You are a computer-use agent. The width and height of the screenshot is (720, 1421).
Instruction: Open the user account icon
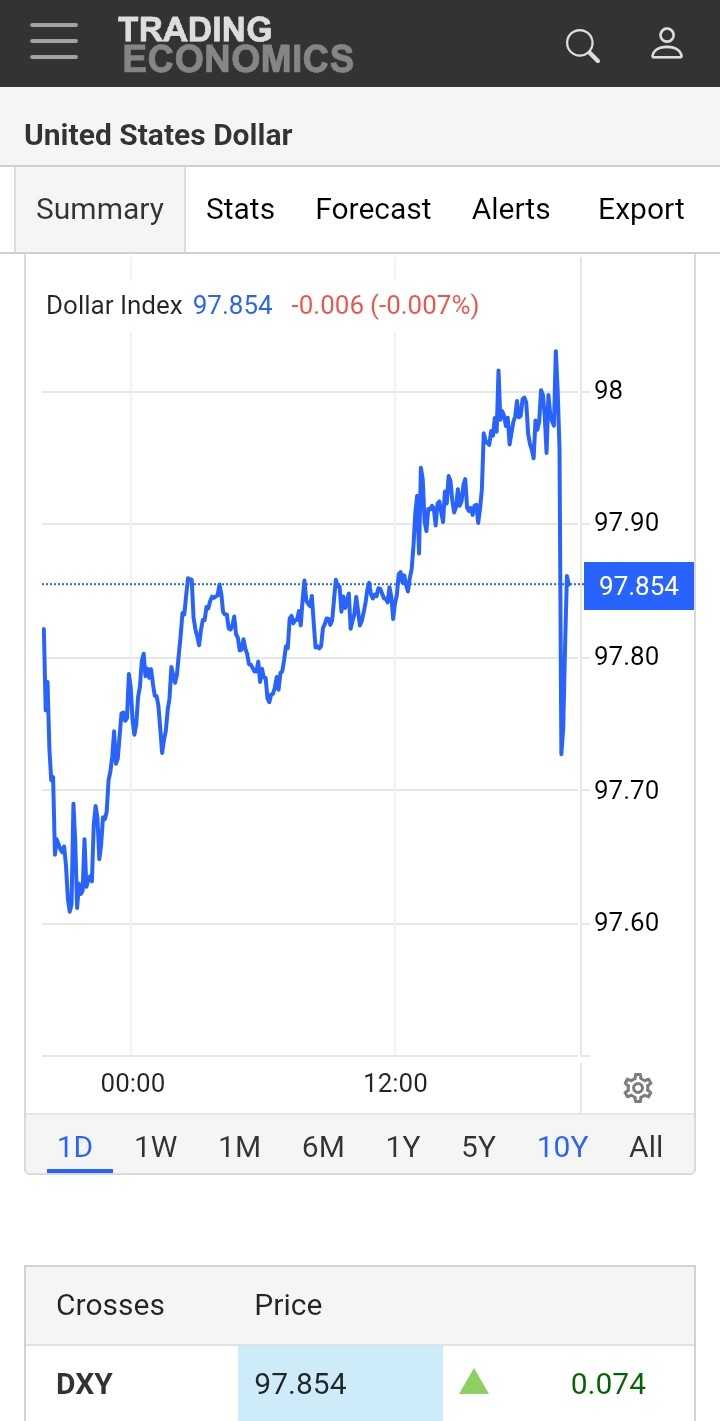click(666, 44)
